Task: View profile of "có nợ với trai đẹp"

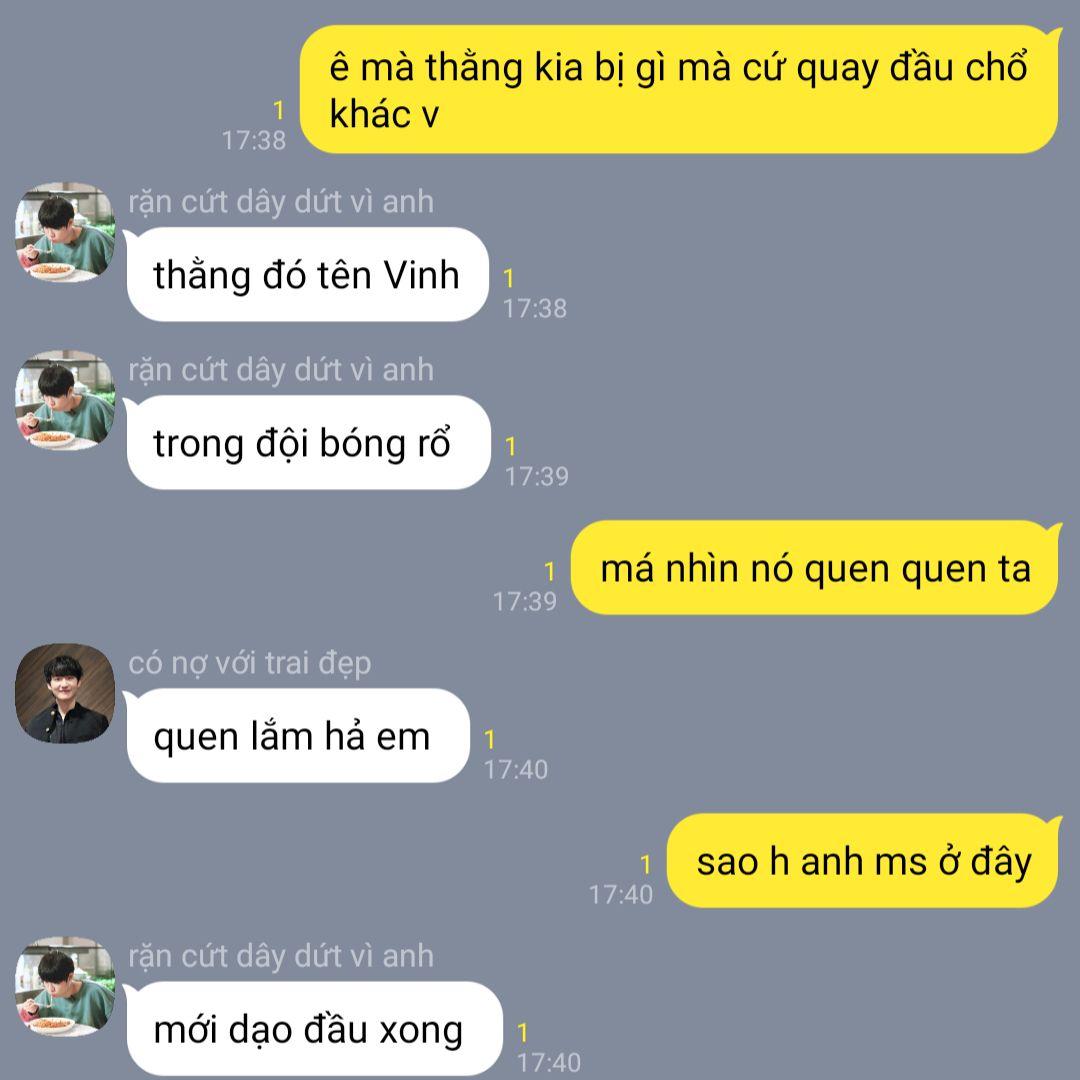Action: (65, 693)
